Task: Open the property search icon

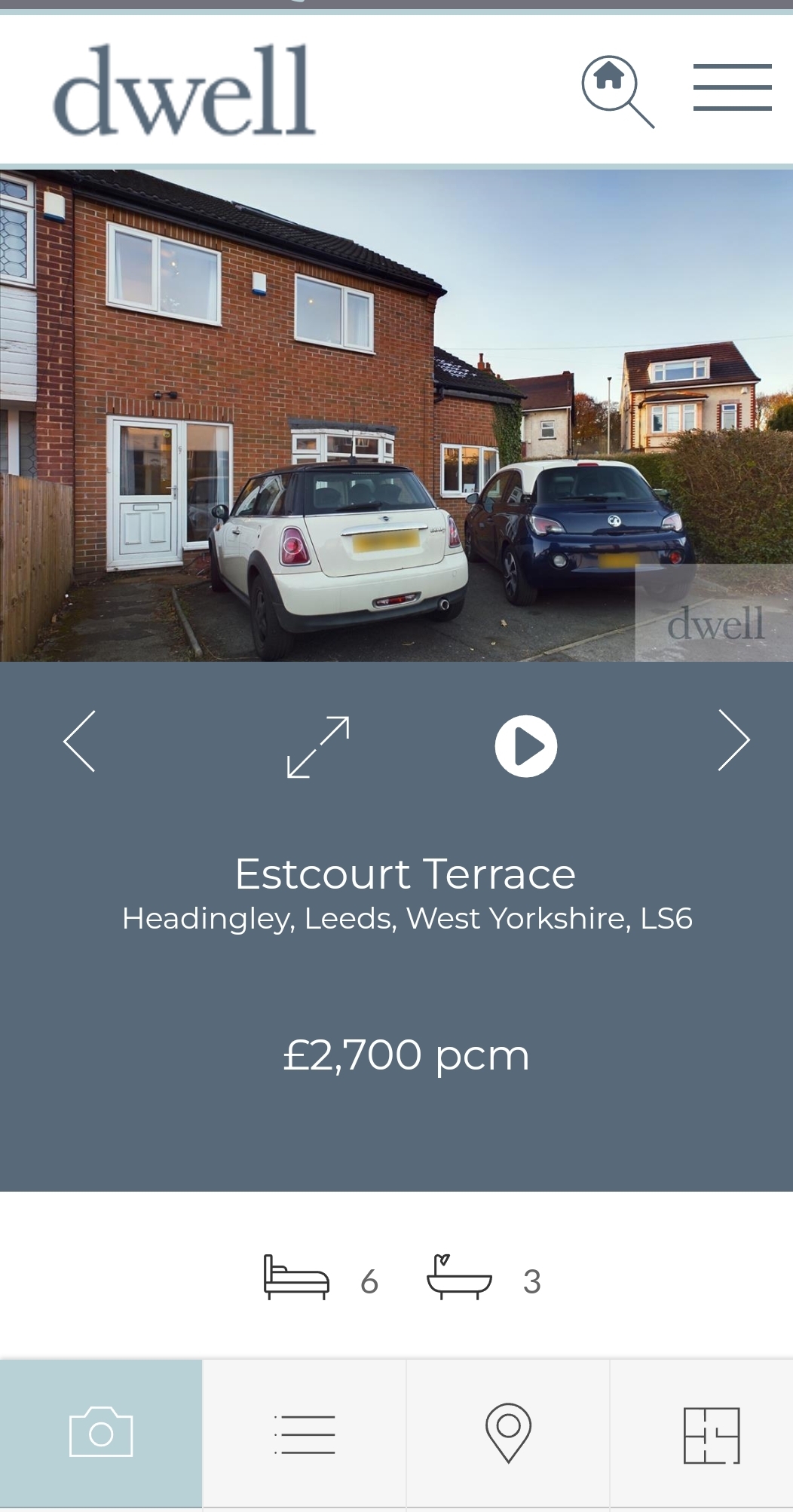Action: coord(617,92)
